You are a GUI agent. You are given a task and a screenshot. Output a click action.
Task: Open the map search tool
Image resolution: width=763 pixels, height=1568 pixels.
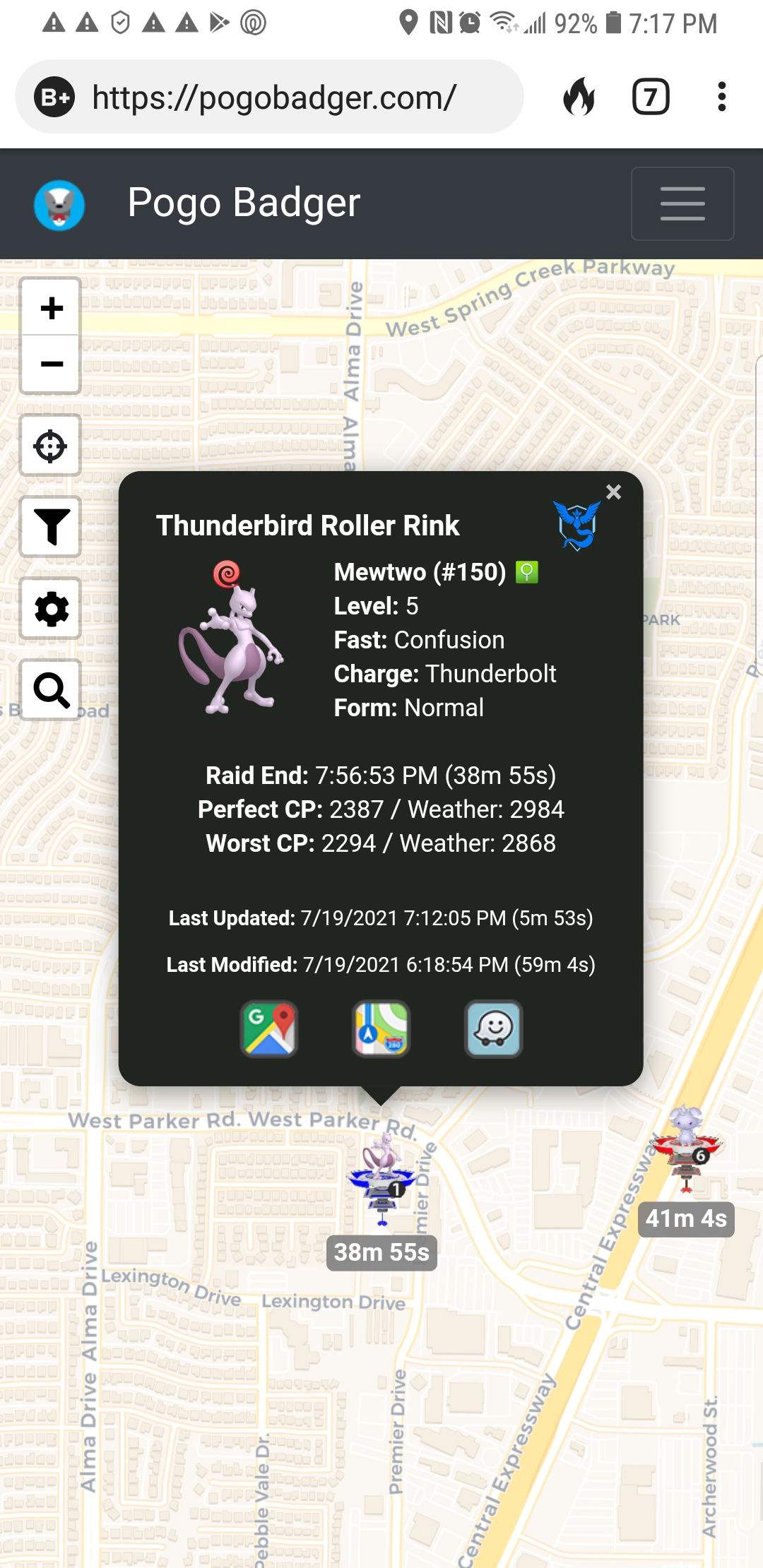point(51,690)
